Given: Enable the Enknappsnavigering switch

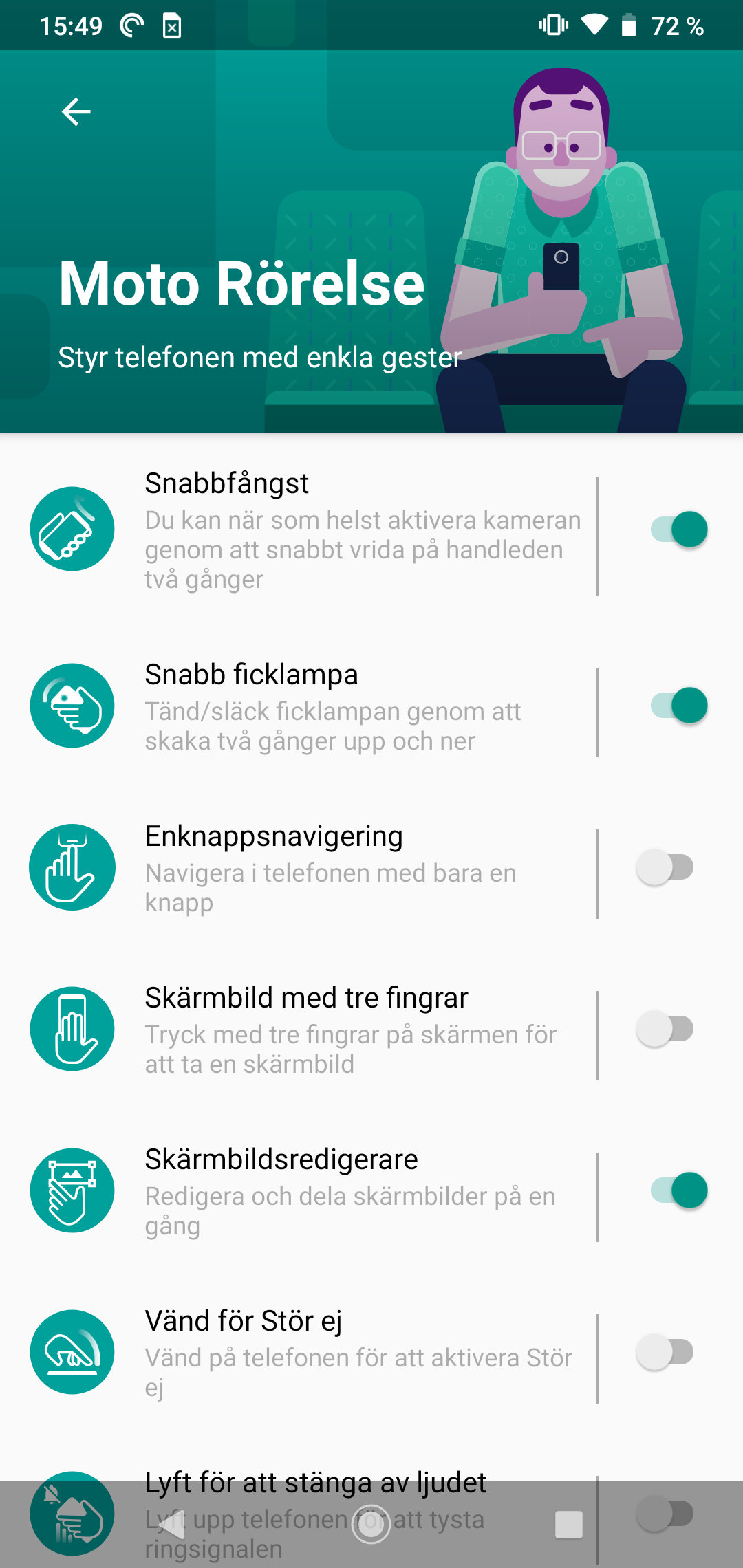Looking at the screenshot, I should (x=665, y=867).
